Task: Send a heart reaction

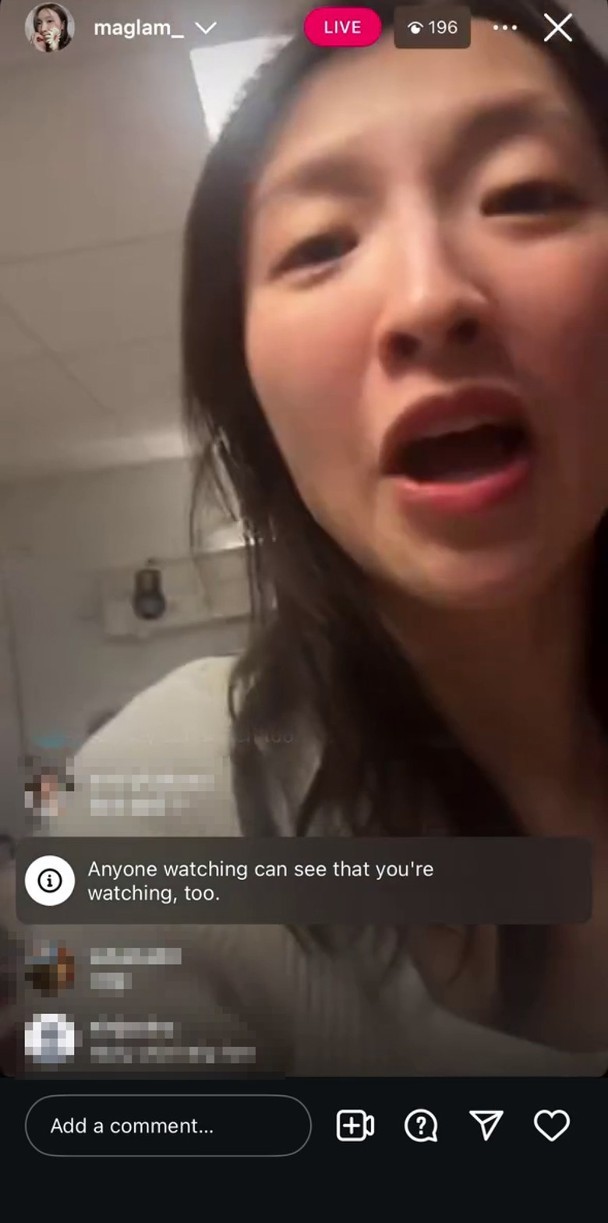Action: 551,1126
